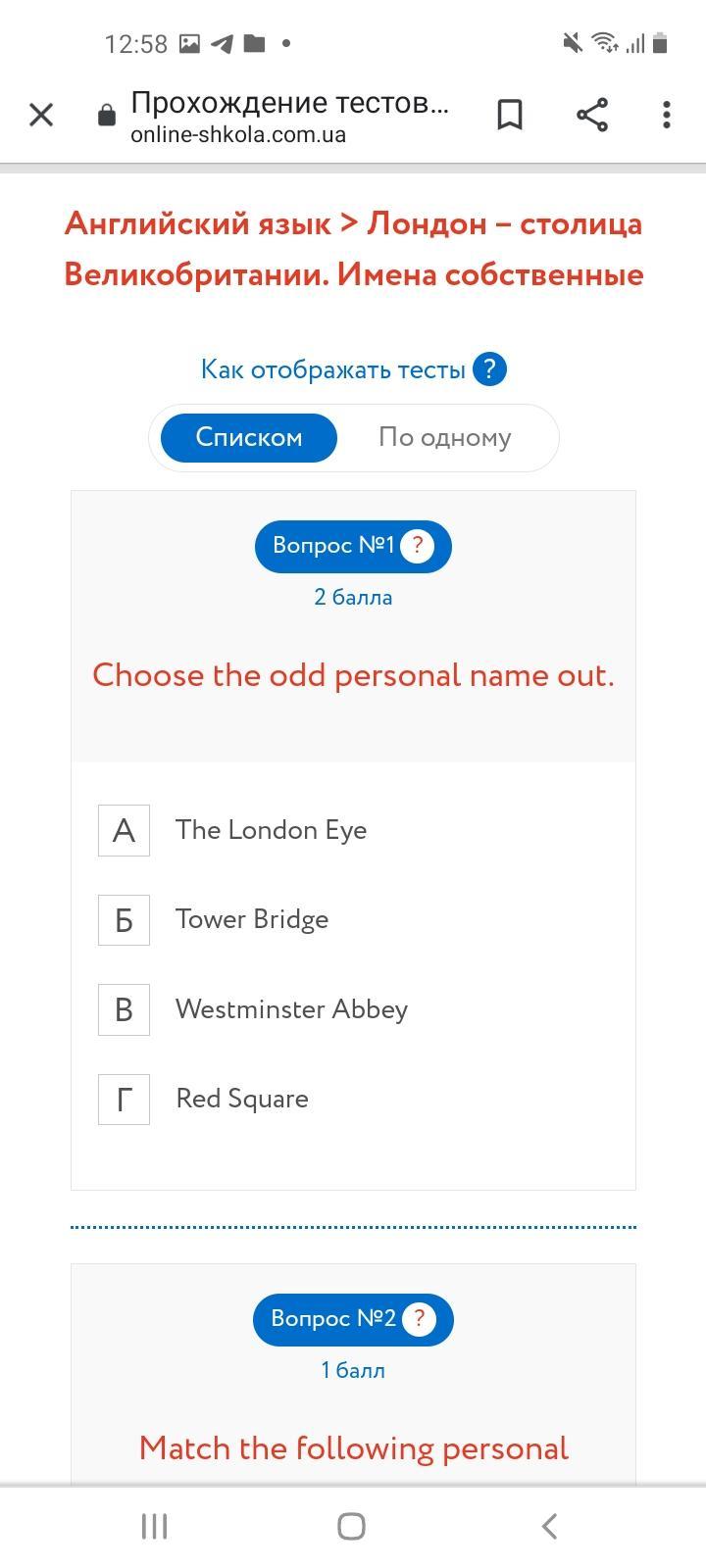Open recent apps from navigation bar

pos(154,1526)
